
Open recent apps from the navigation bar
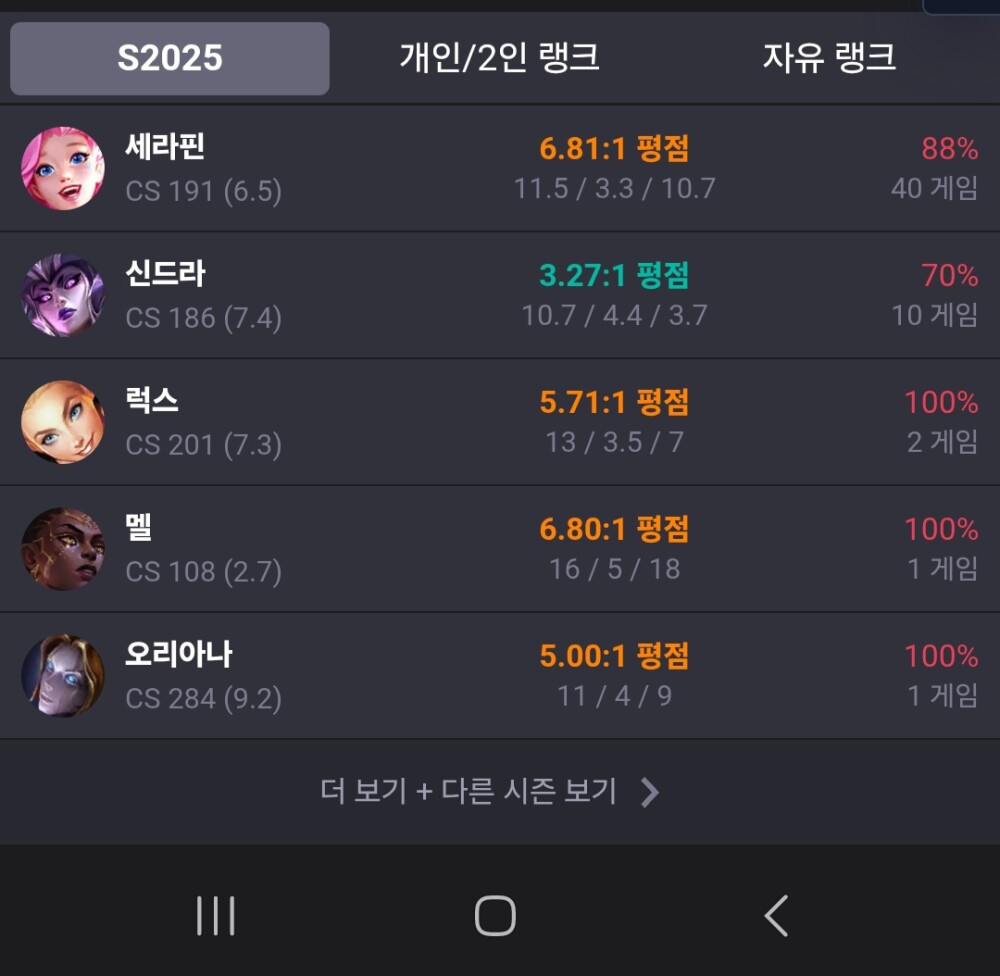point(216,915)
